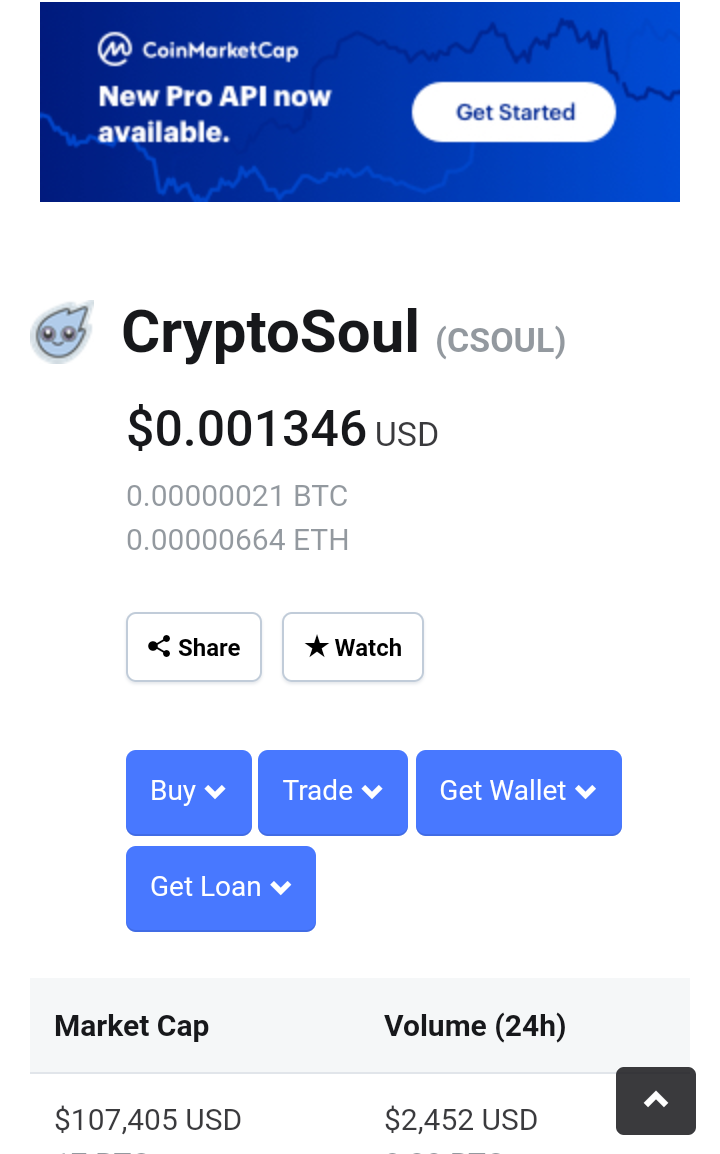This screenshot has width=720, height=1154.
Task: Share the CryptoSoul page
Action: click(x=194, y=647)
